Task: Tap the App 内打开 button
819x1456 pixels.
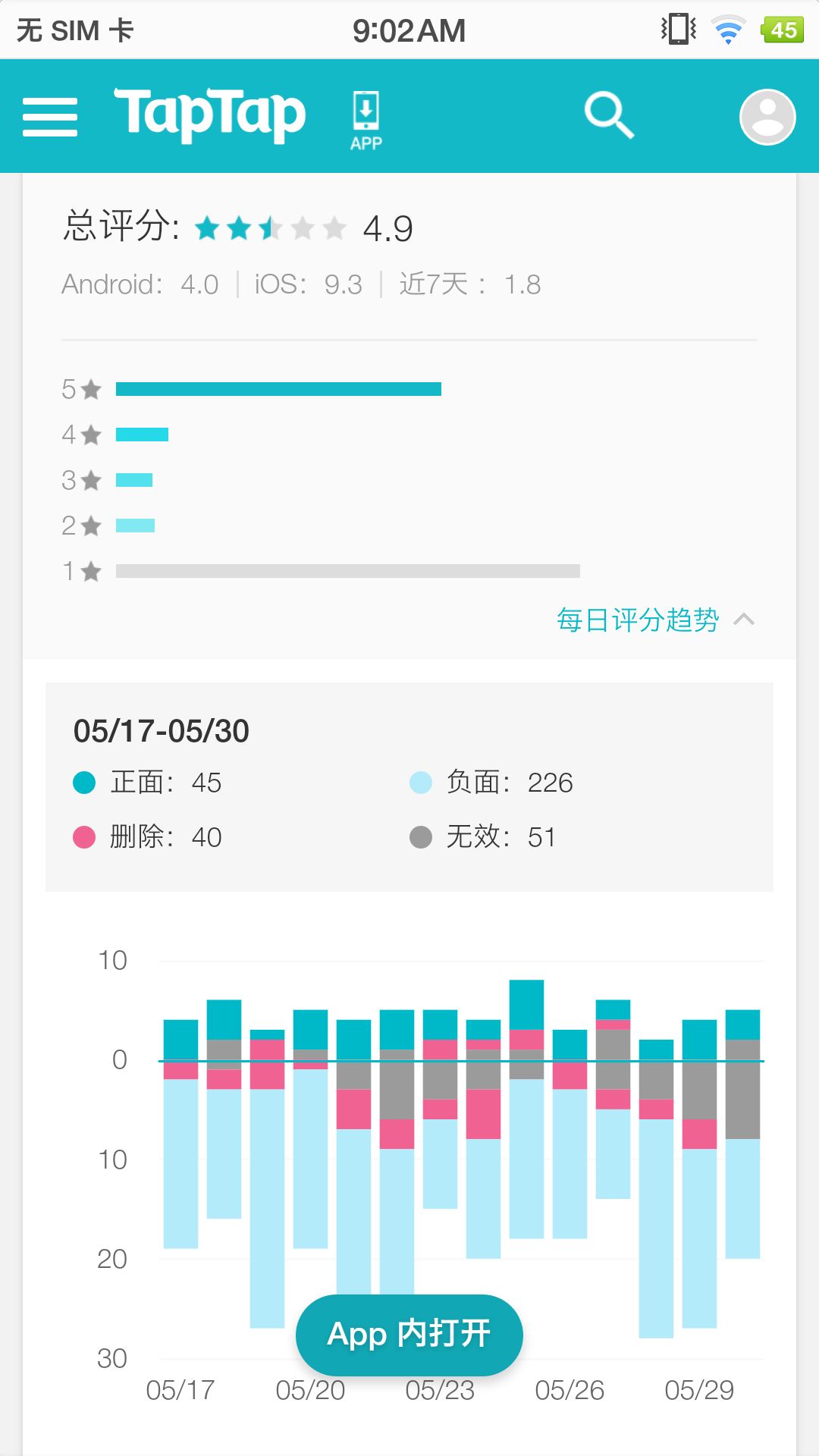Action: coord(409,1335)
